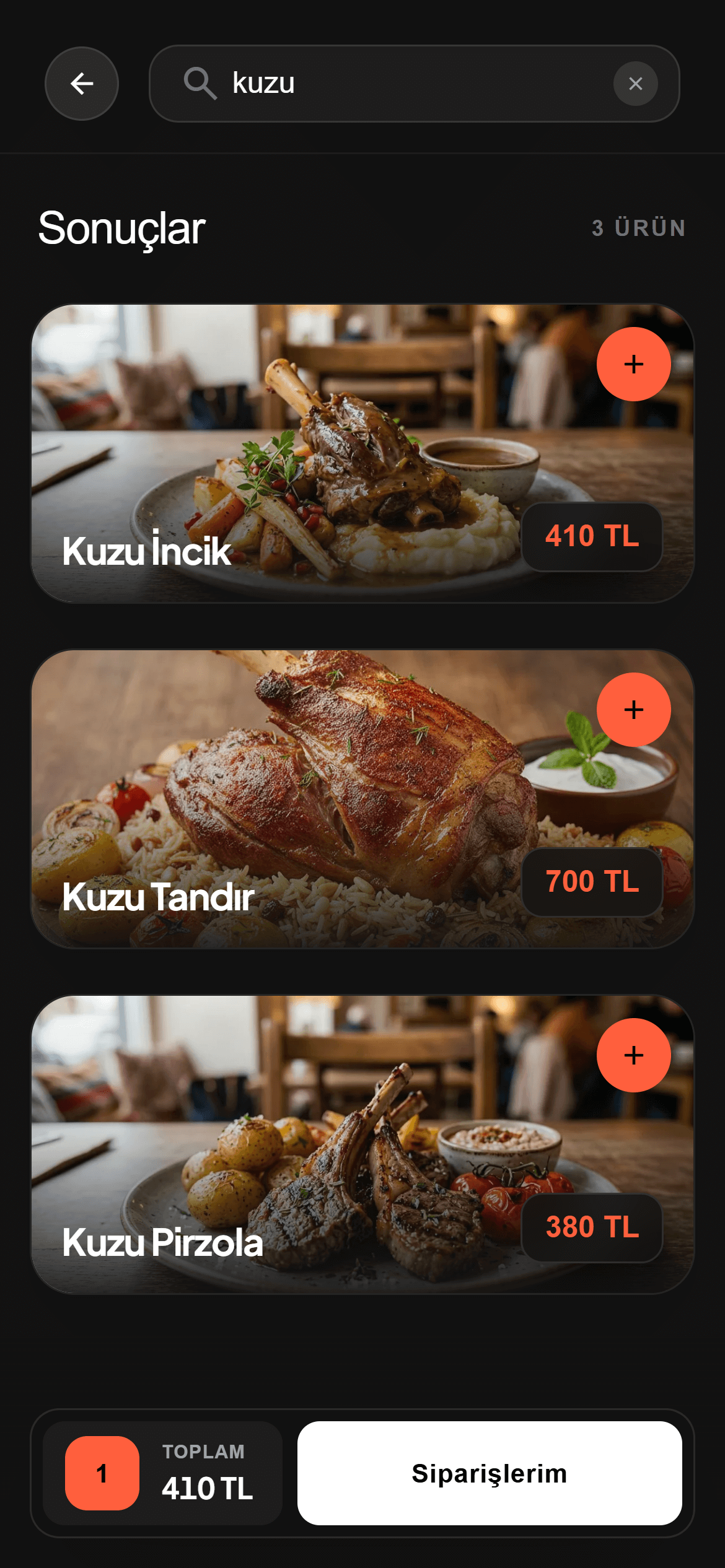Screen dimensions: 725x1568
Task: Tap the search field containing kuzu
Action: 397,84
